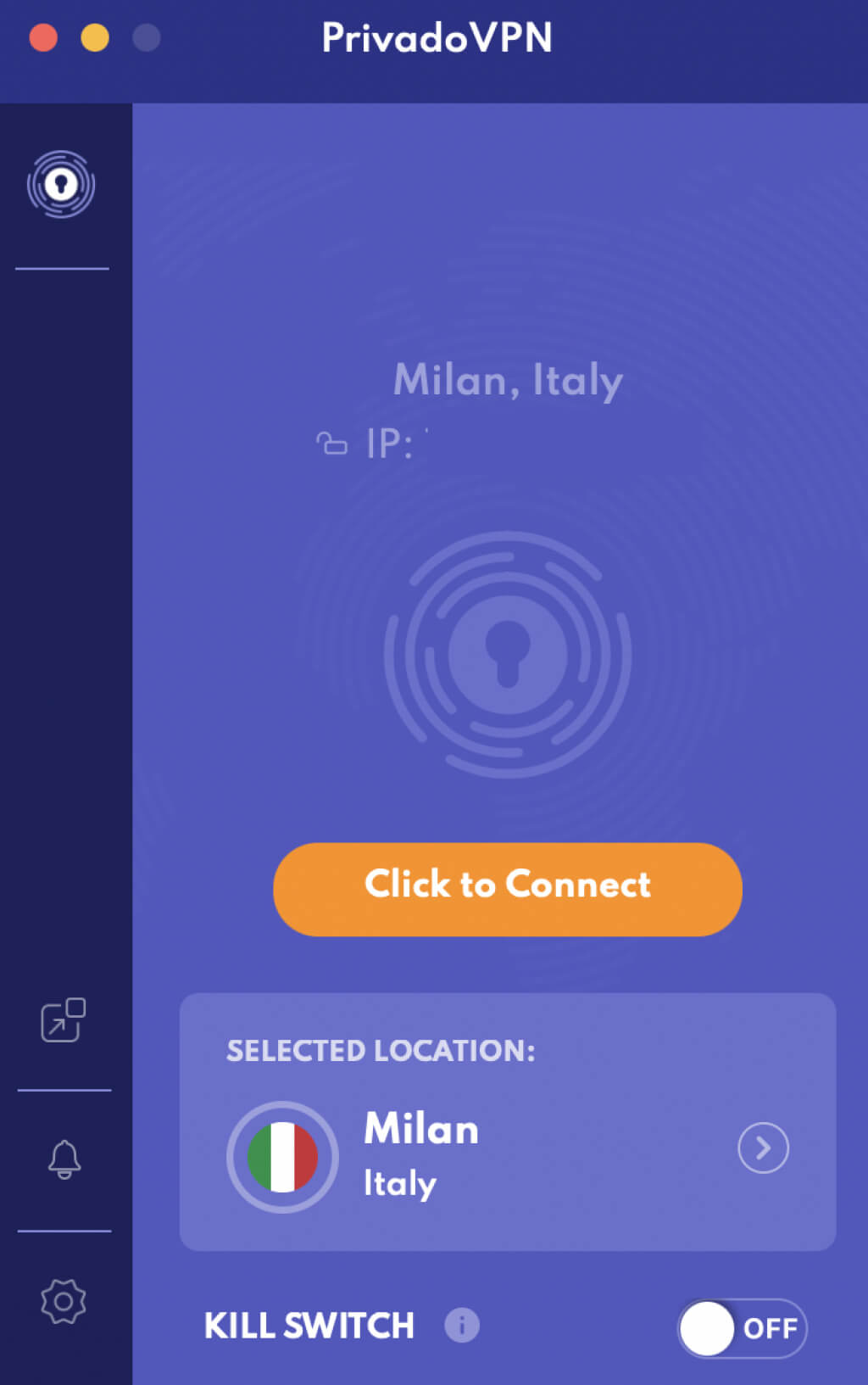Open the Milan, Italy location selector
The width and height of the screenshot is (868, 1385).
point(763,1148)
